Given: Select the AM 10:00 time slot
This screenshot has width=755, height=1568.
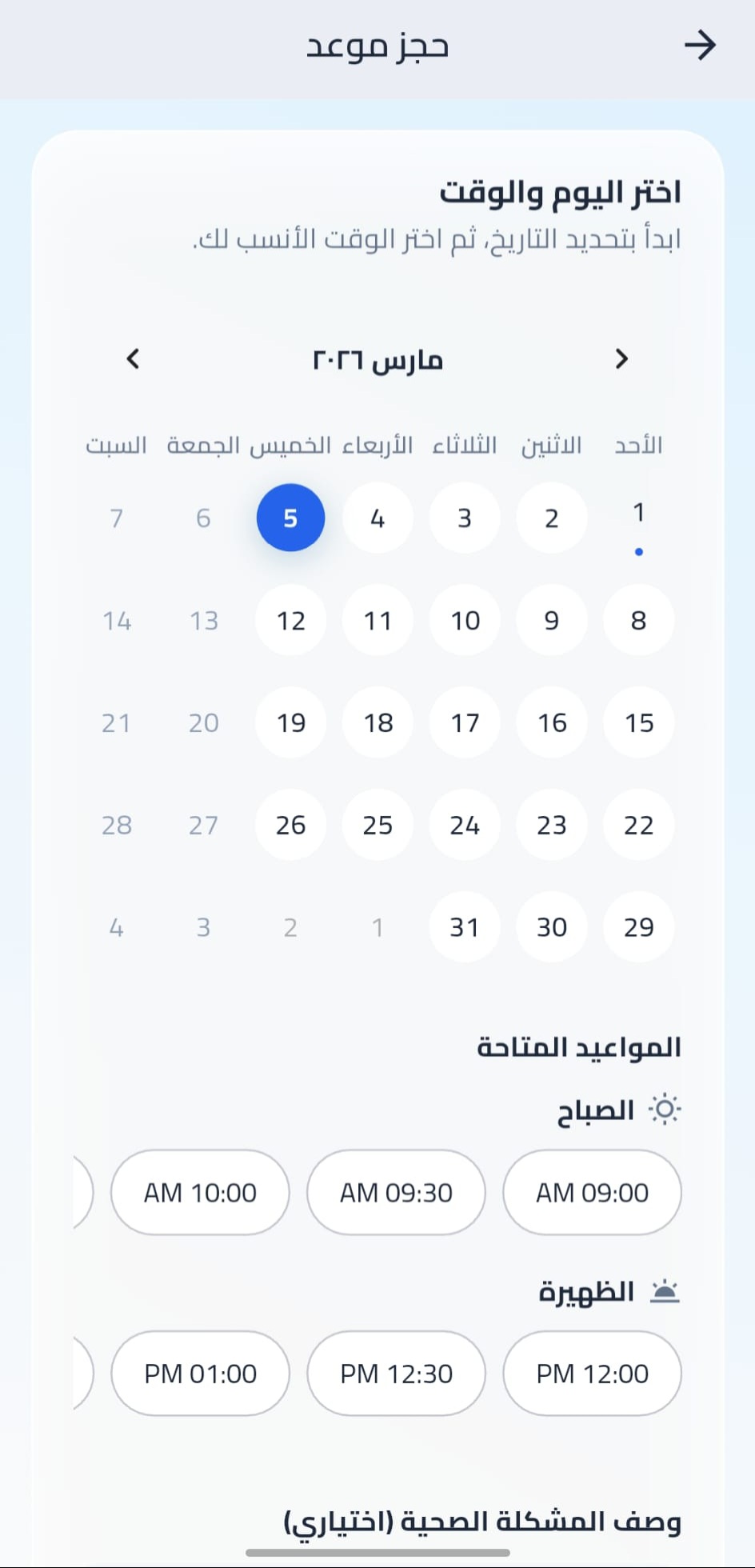Looking at the screenshot, I should tap(199, 1193).
